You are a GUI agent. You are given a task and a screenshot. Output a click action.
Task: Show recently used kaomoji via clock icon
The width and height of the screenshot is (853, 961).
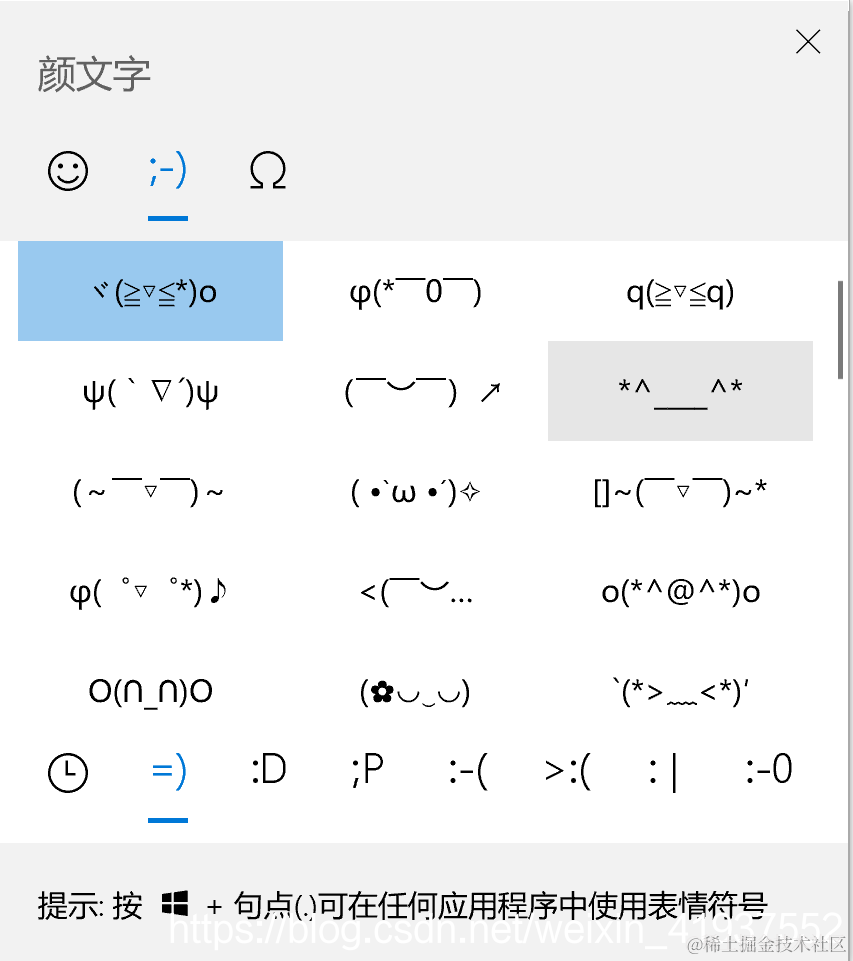point(68,772)
